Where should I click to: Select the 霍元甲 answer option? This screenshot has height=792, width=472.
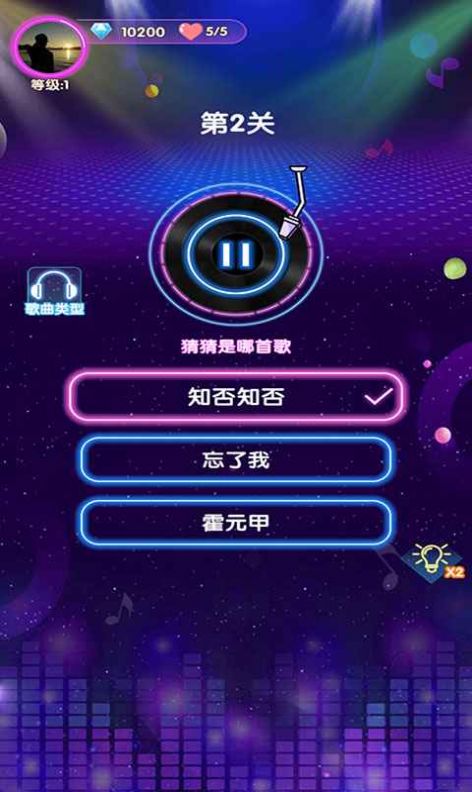[236, 523]
